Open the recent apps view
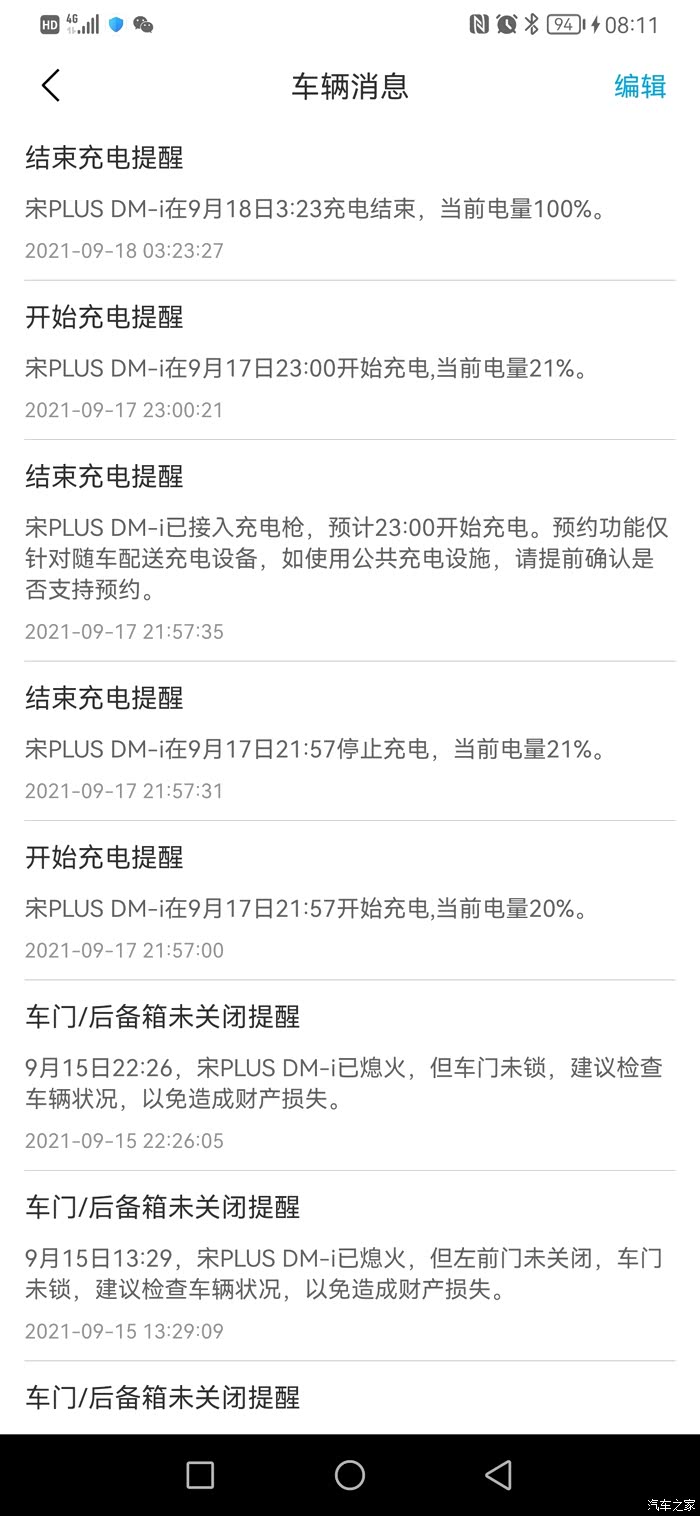700x1516 pixels. click(x=200, y=1474)
